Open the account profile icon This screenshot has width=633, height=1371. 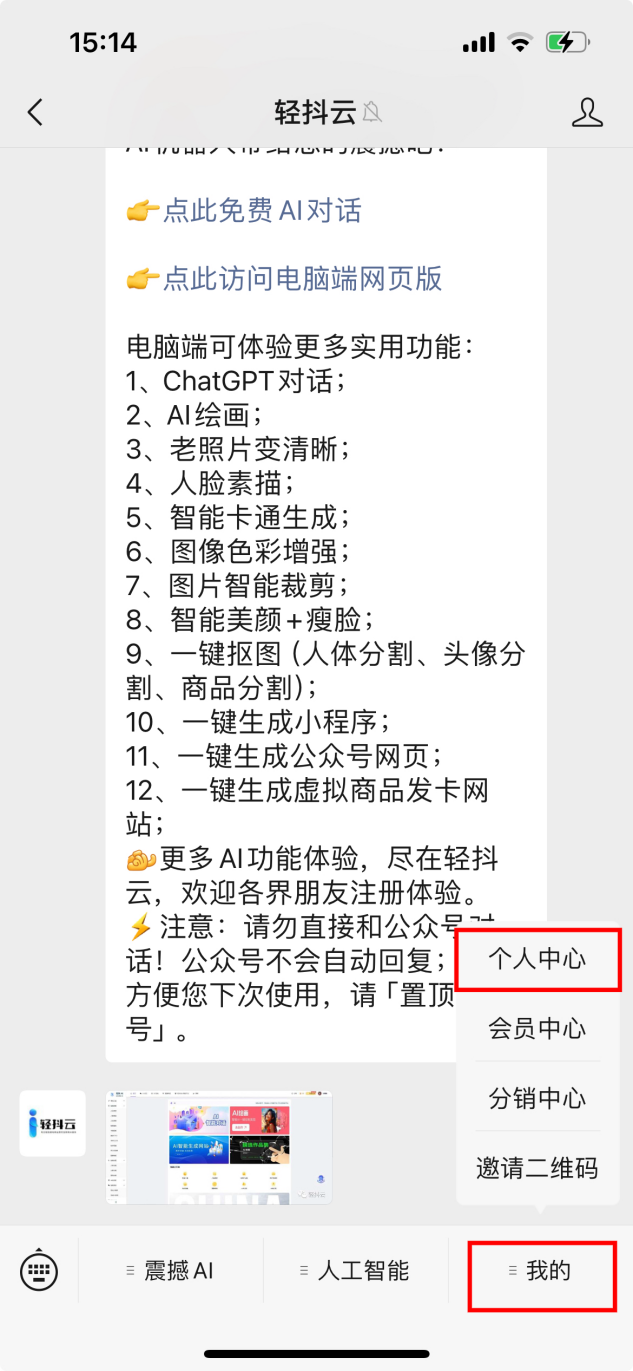click(587, 112)
